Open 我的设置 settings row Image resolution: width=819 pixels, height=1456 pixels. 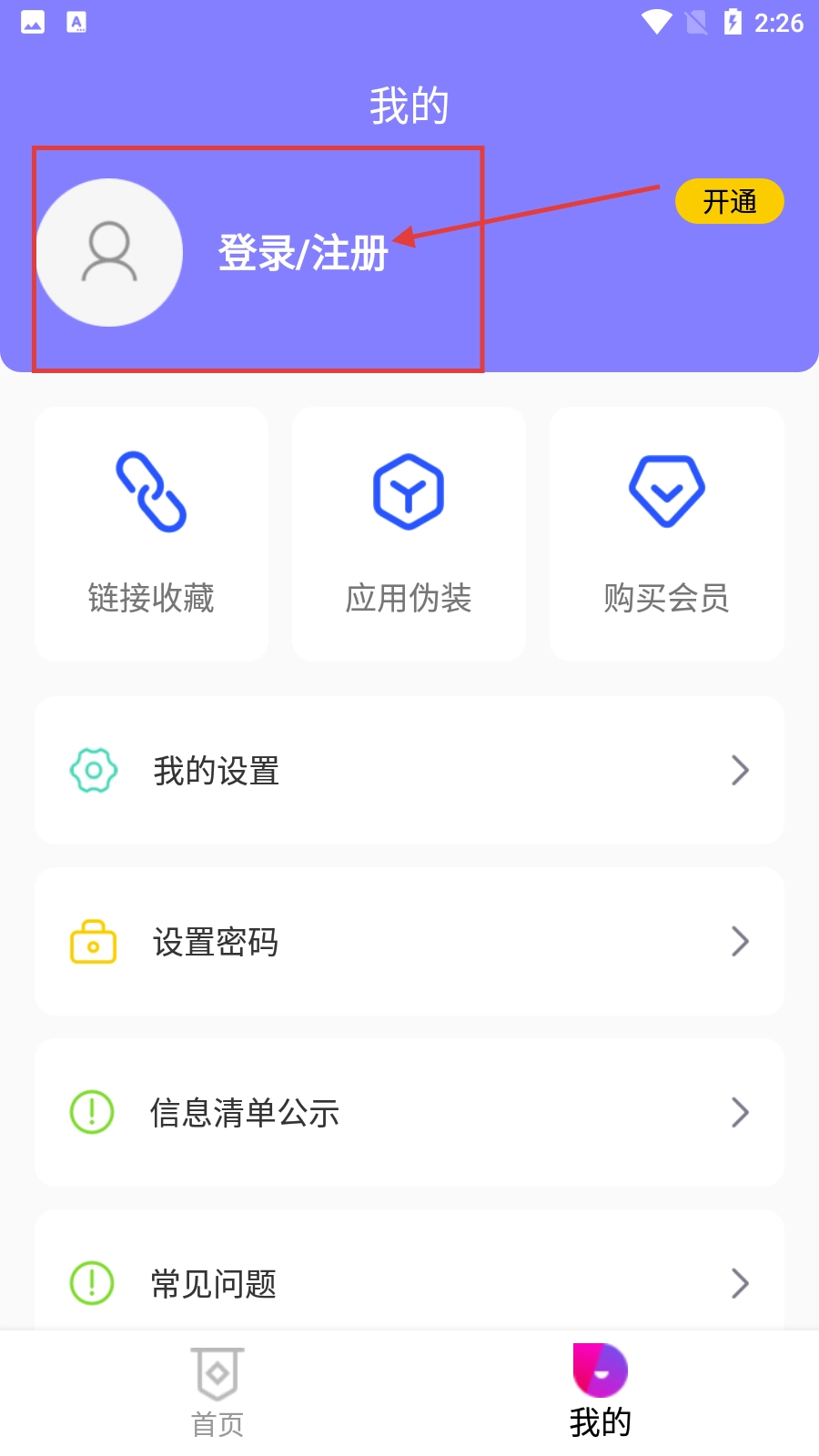pyautogui.click(x=409, y=771)
